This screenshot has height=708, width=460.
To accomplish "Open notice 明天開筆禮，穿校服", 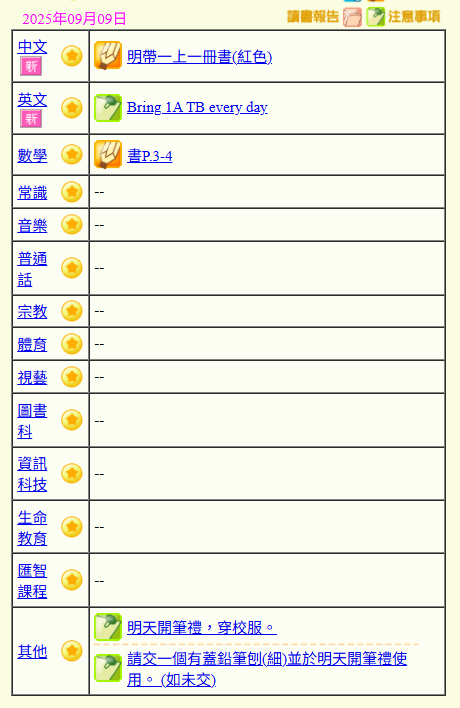I will click(x=202, y=628).
